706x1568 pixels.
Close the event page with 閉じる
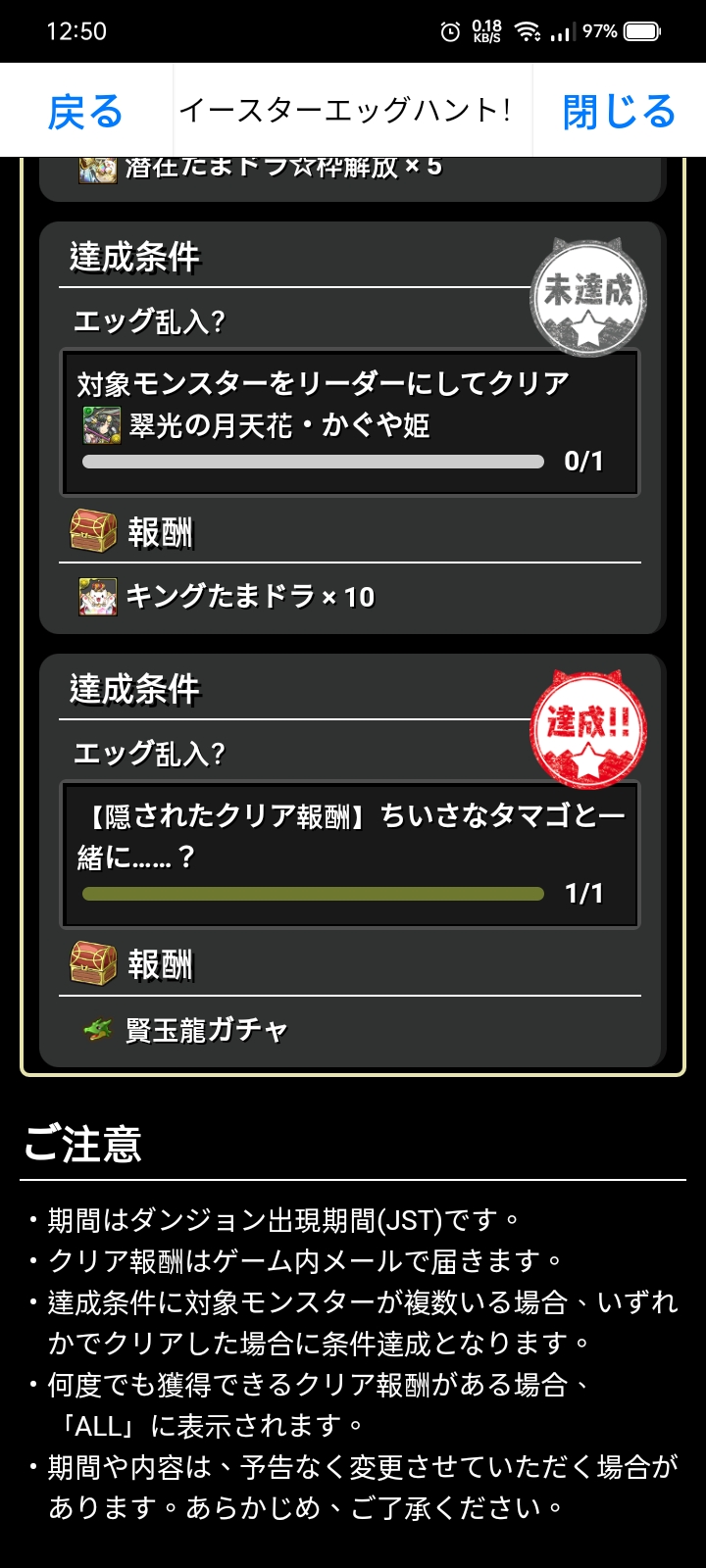[619, 111]
